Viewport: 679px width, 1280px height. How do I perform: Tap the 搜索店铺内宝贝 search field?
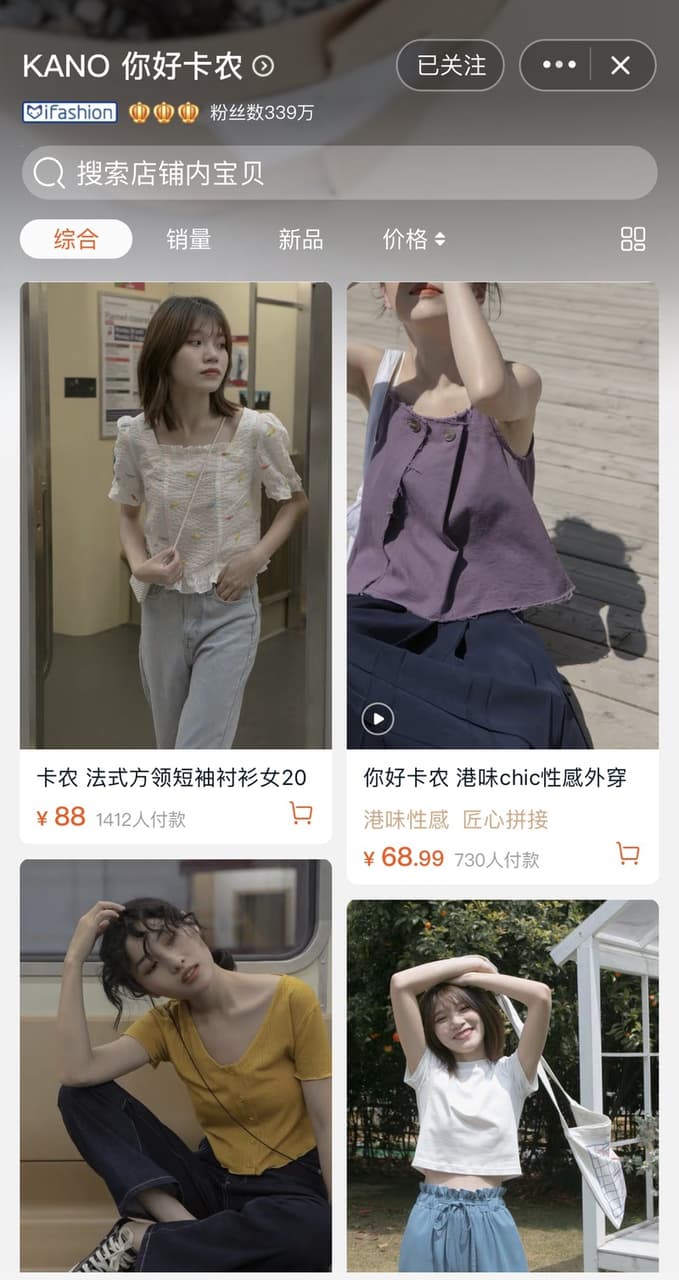339,173
